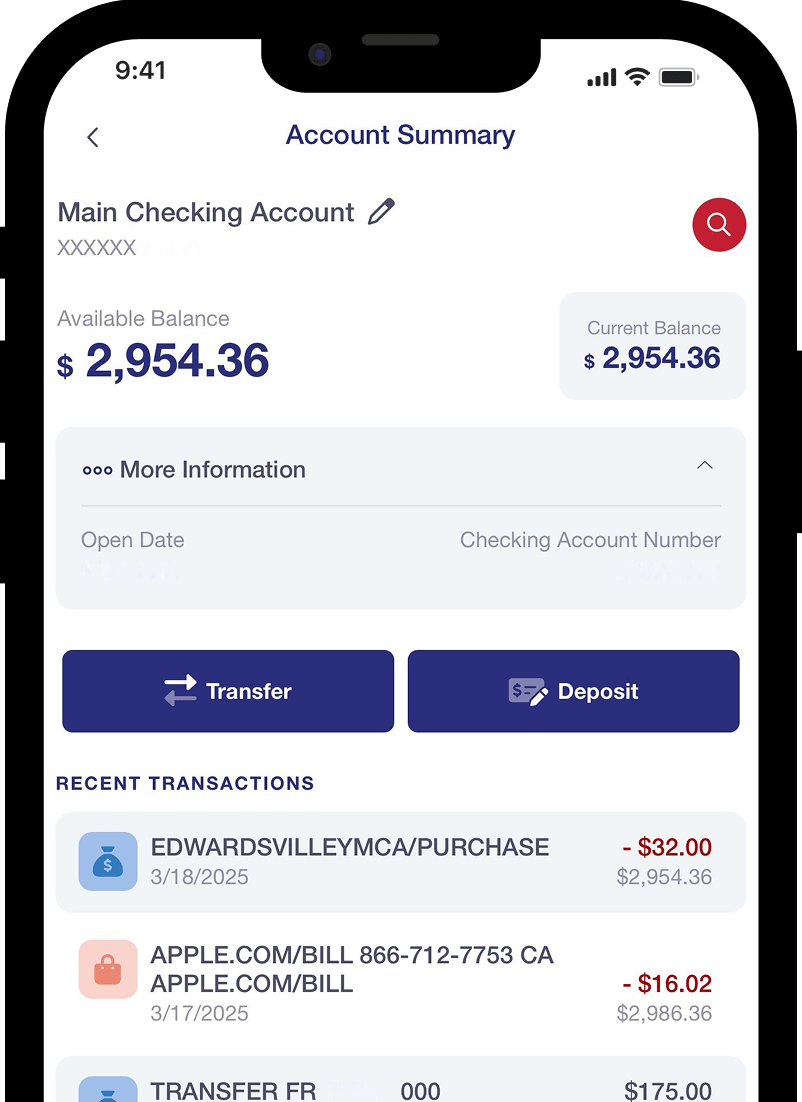The image size is (802, 1102).
Task: Open the EDWARDSVILLEYMCA/PURCHASE transaction
Action: click(400, 861)
